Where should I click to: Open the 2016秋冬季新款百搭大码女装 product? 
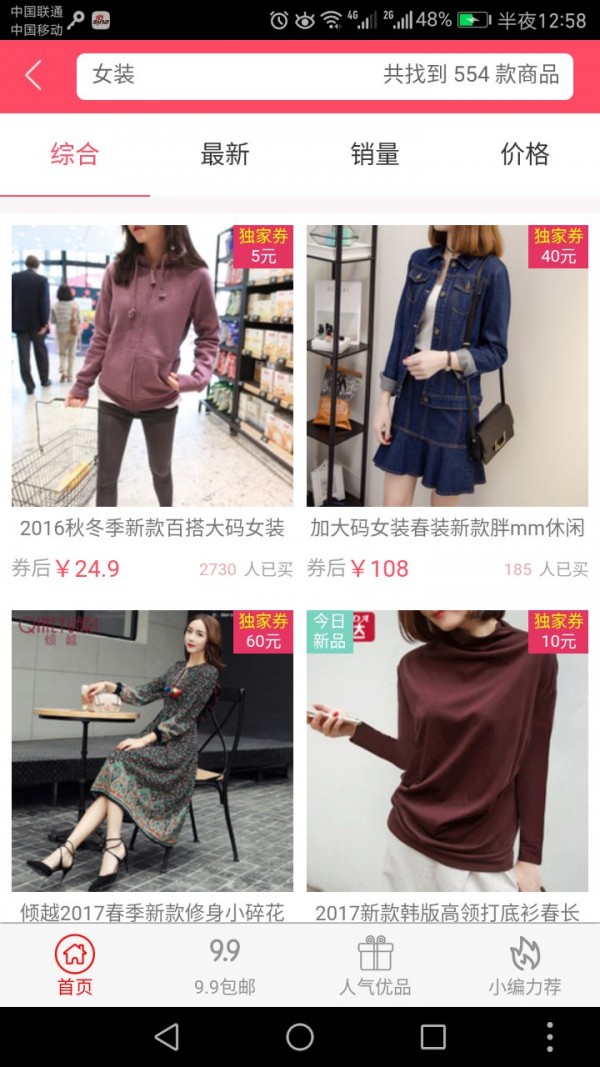(152, 366)
